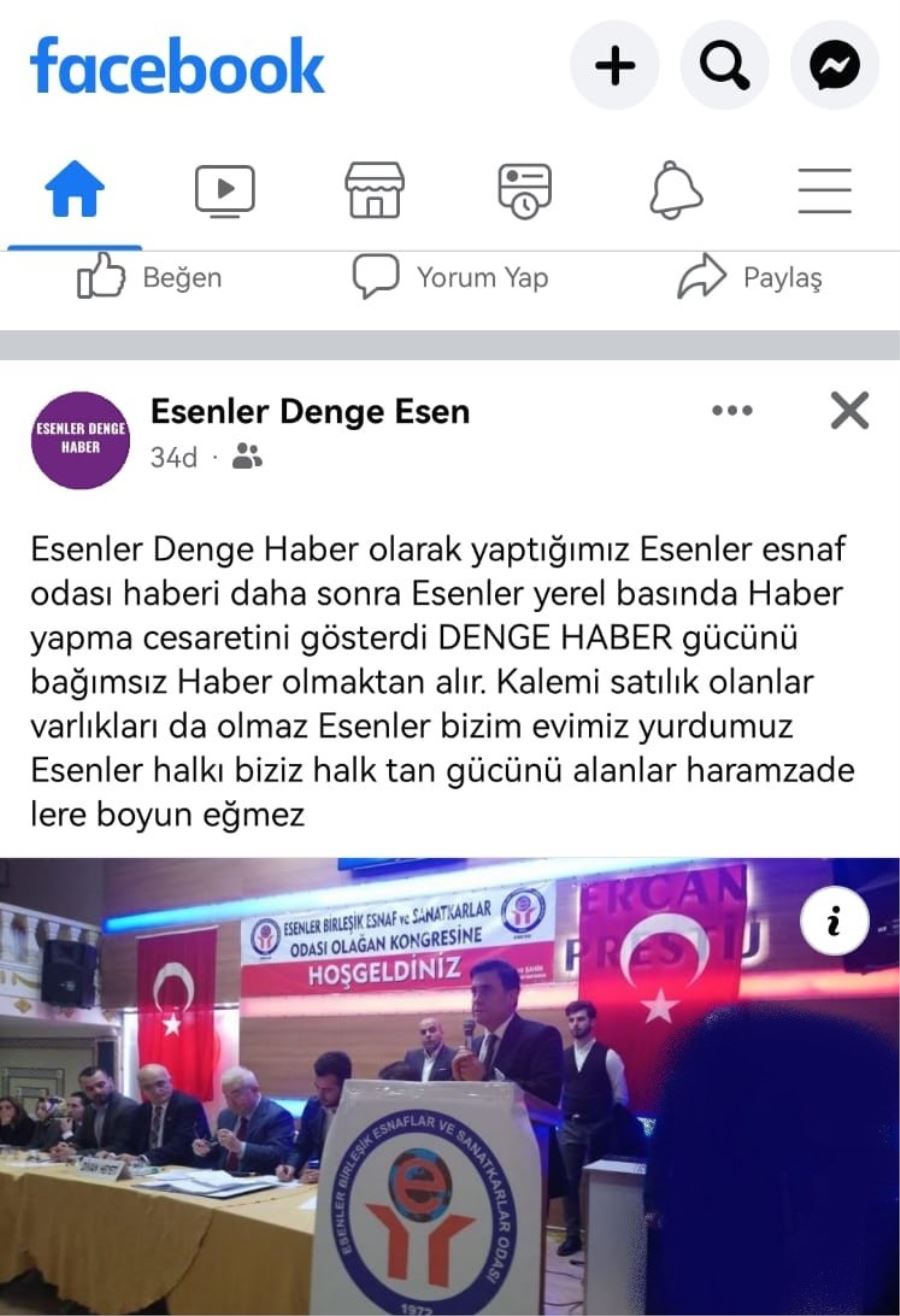Tap the plus create button

pos(614,66)
